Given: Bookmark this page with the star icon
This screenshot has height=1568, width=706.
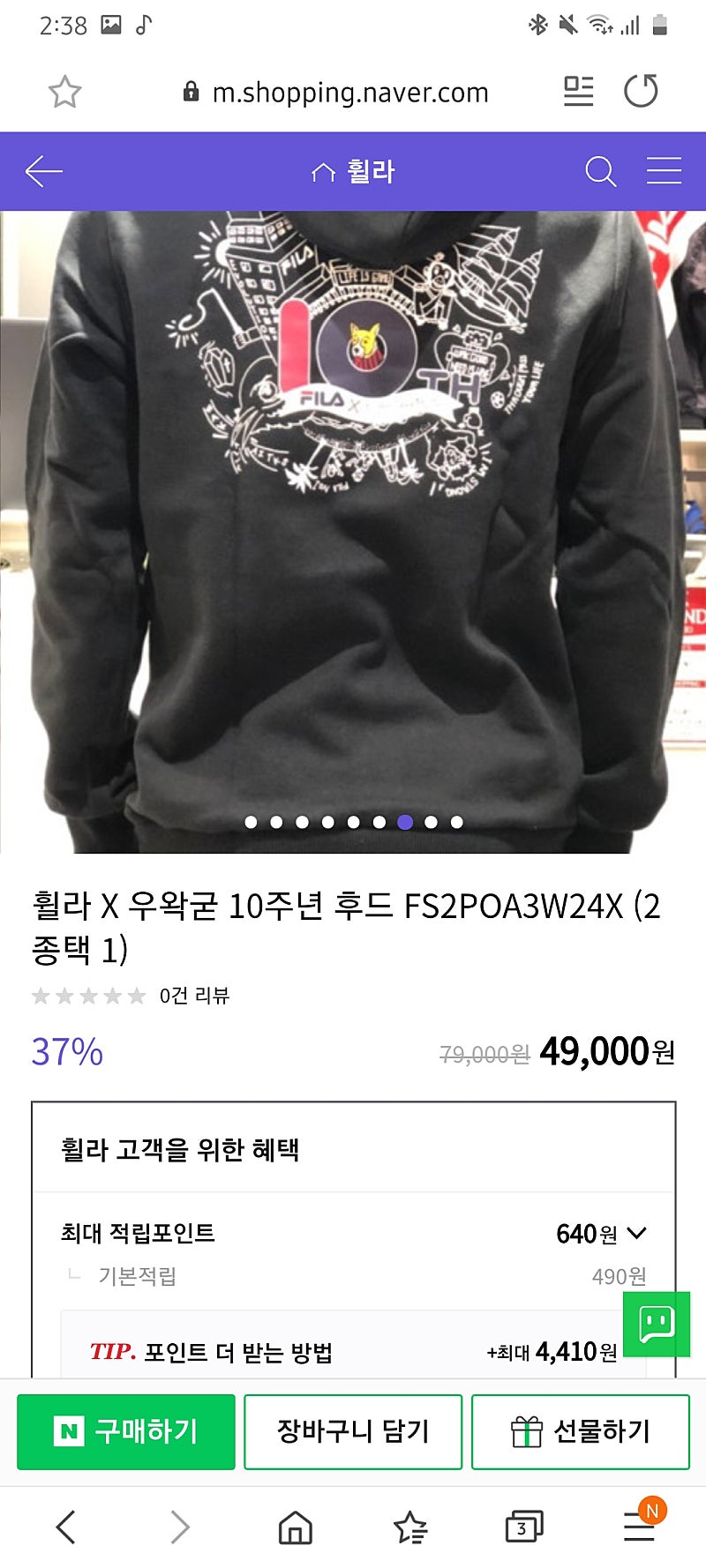Looking at the screenshot, I should [64, 92].
